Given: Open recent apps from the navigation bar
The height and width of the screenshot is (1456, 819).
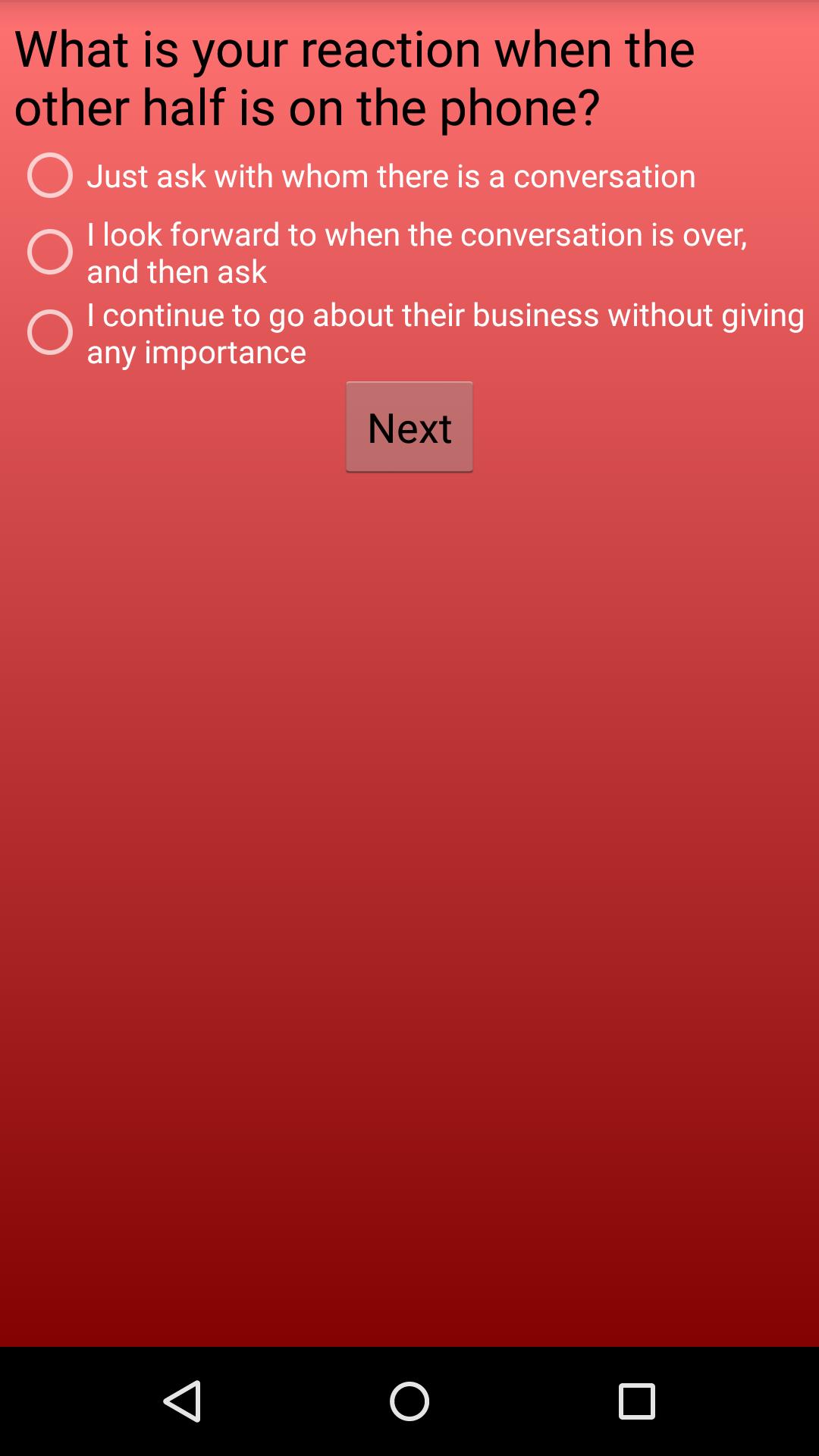Looking at the screenshot, I should pos(636,1401).
